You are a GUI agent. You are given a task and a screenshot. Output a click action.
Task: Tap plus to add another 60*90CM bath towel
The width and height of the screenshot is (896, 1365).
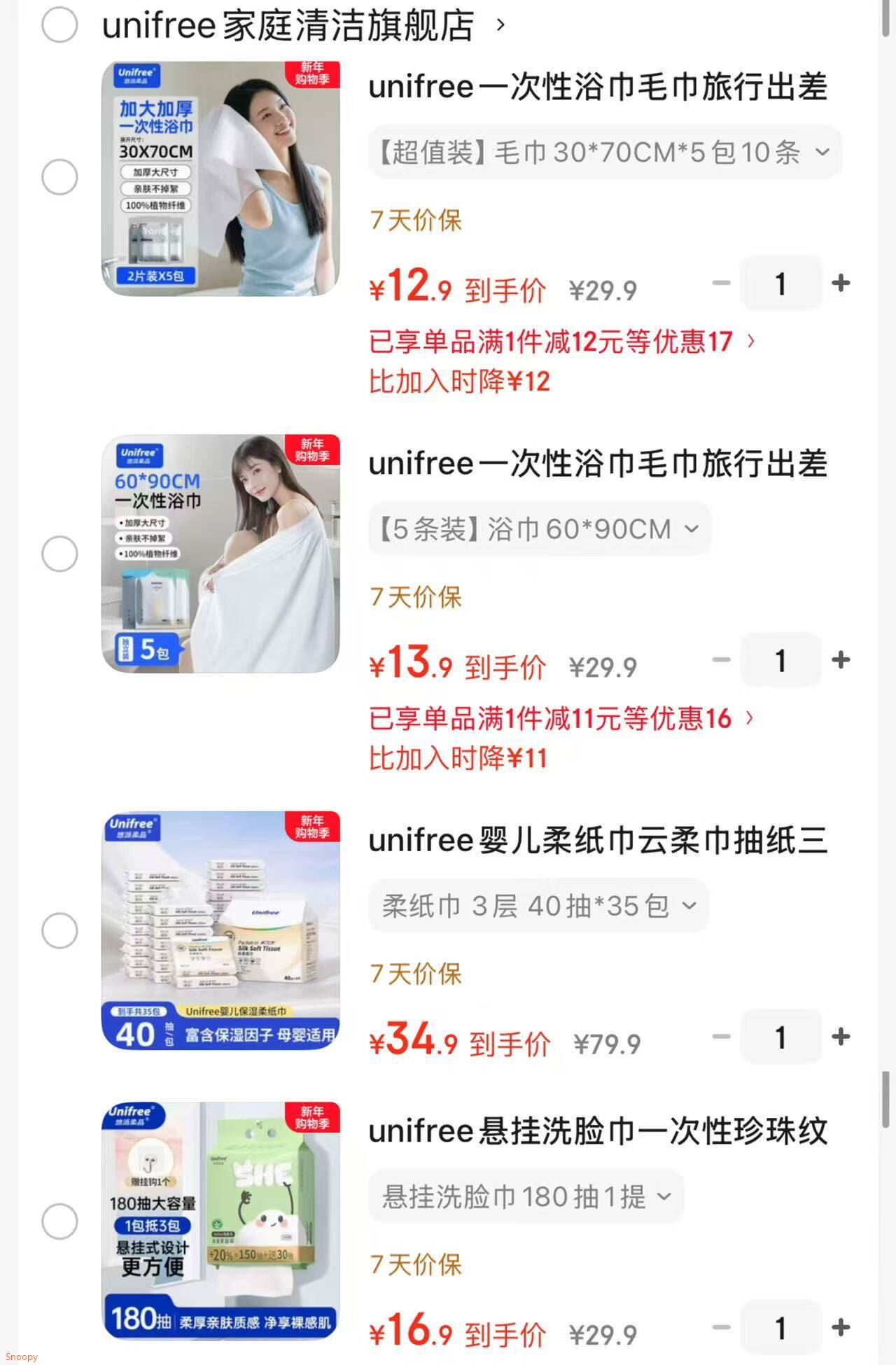(841, 660)
